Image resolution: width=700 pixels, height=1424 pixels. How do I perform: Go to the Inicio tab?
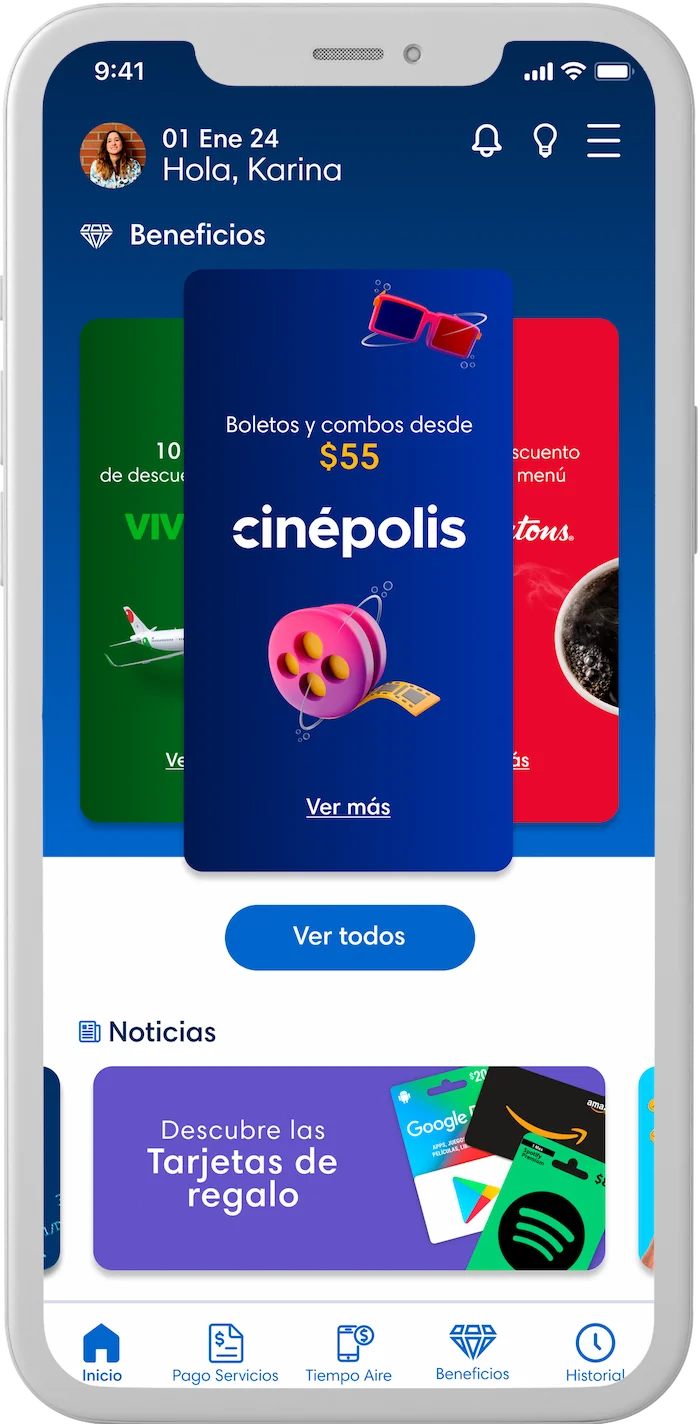coord(102,1354)
